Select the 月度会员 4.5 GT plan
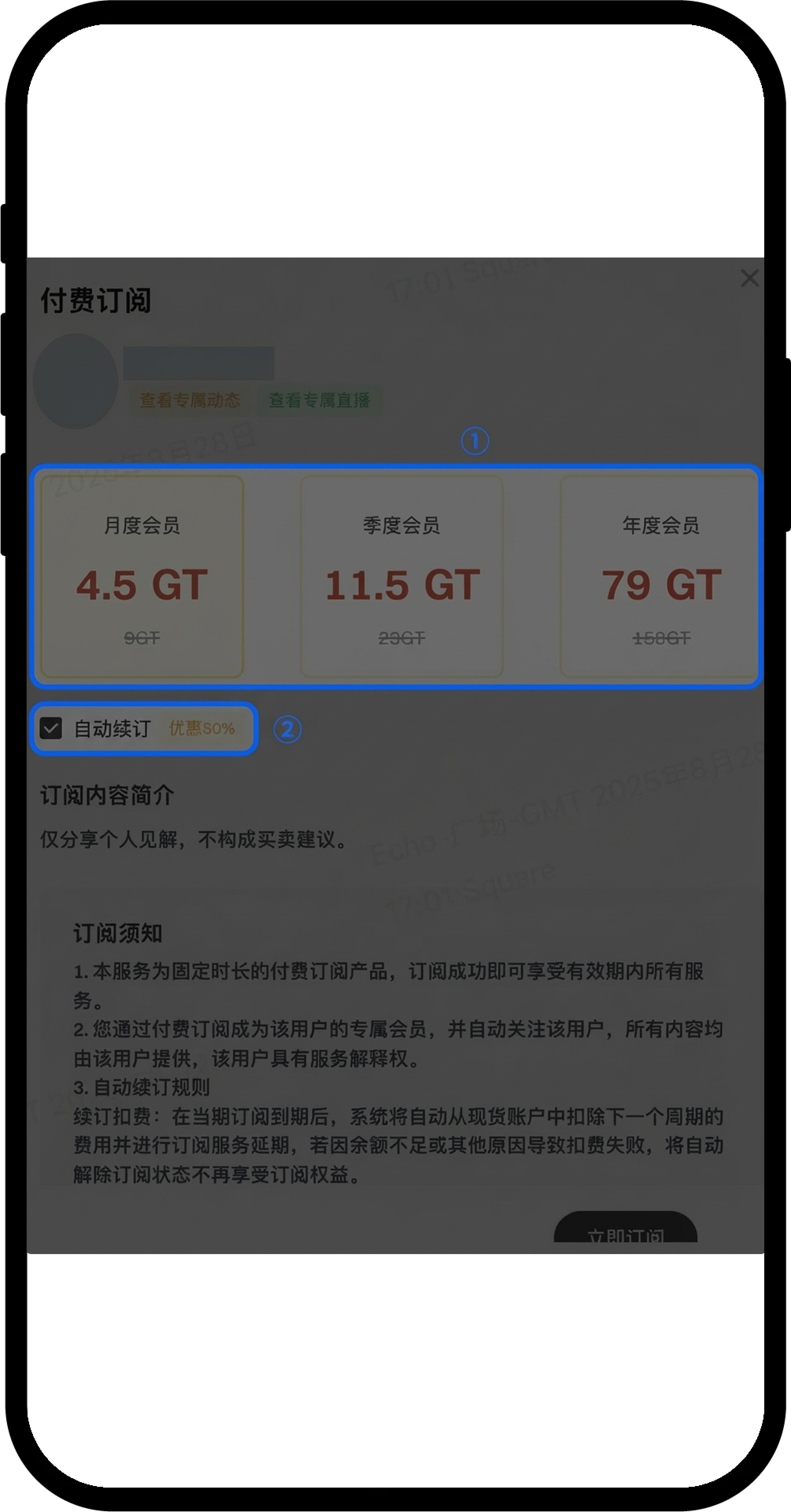Image resolution: width=791 pixels, height=1512 pixels. click(x=142, y=576)
